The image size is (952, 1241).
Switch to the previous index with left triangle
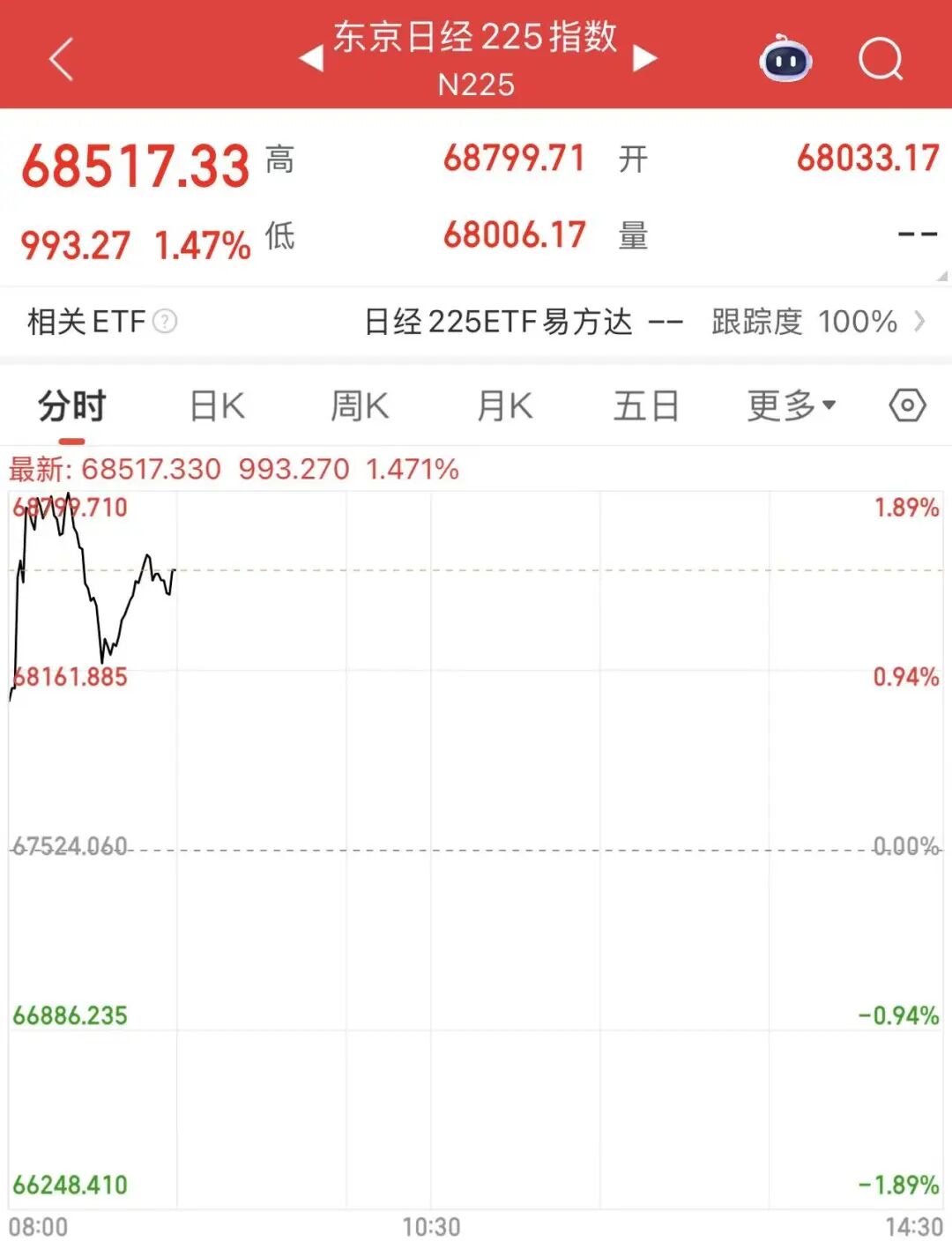[x=311, y=58]
